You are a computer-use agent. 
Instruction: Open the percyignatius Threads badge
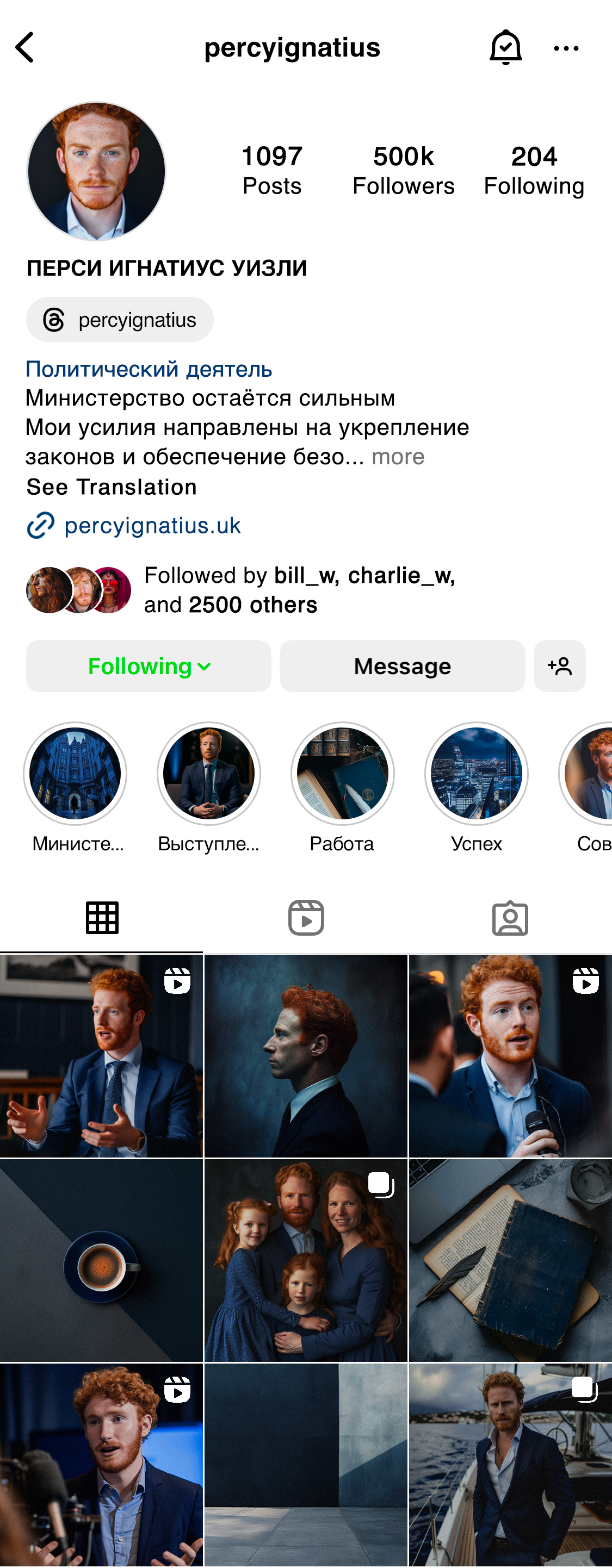[x=120, y=320]
